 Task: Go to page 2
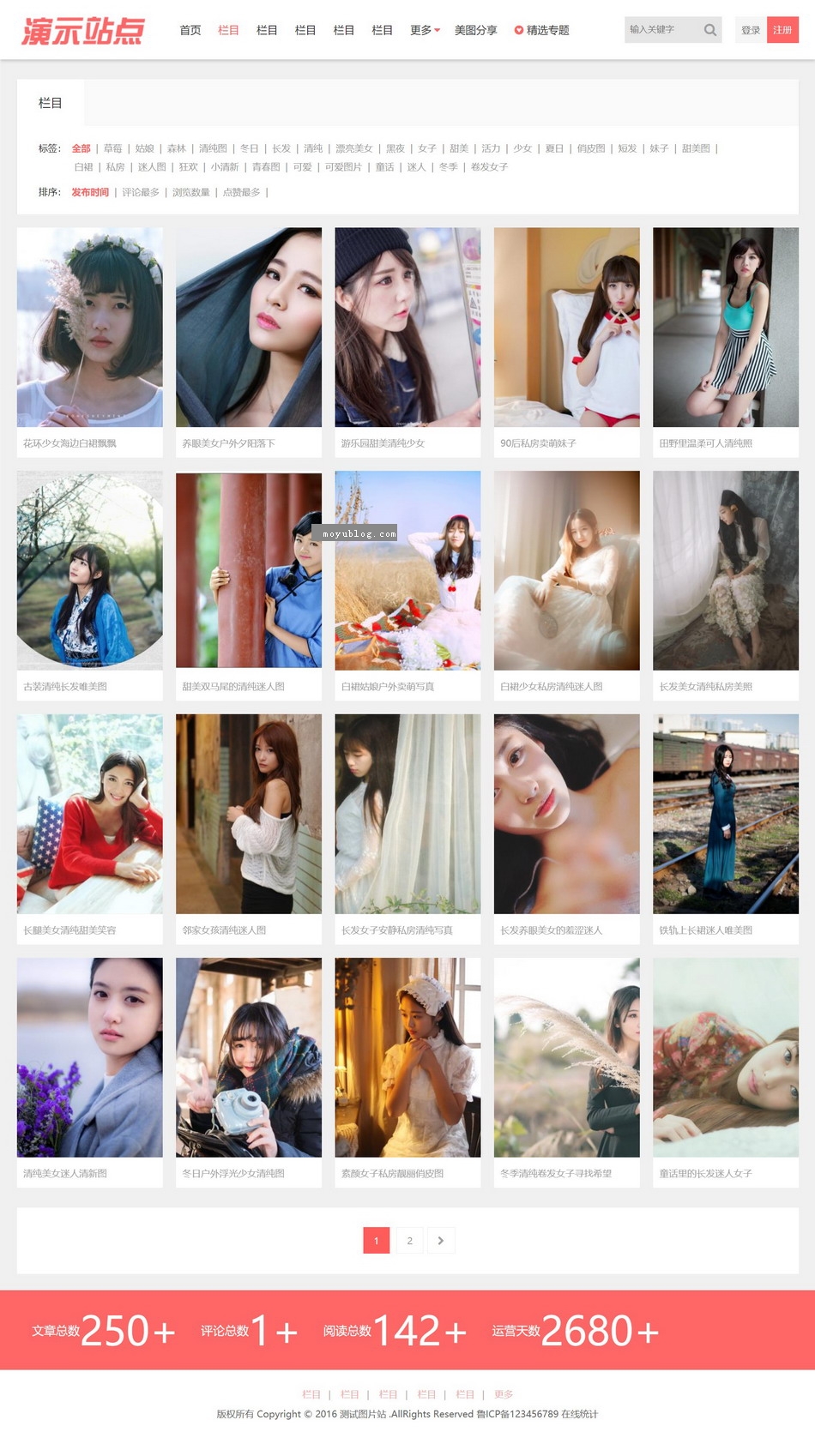[x=410, y=1241]
